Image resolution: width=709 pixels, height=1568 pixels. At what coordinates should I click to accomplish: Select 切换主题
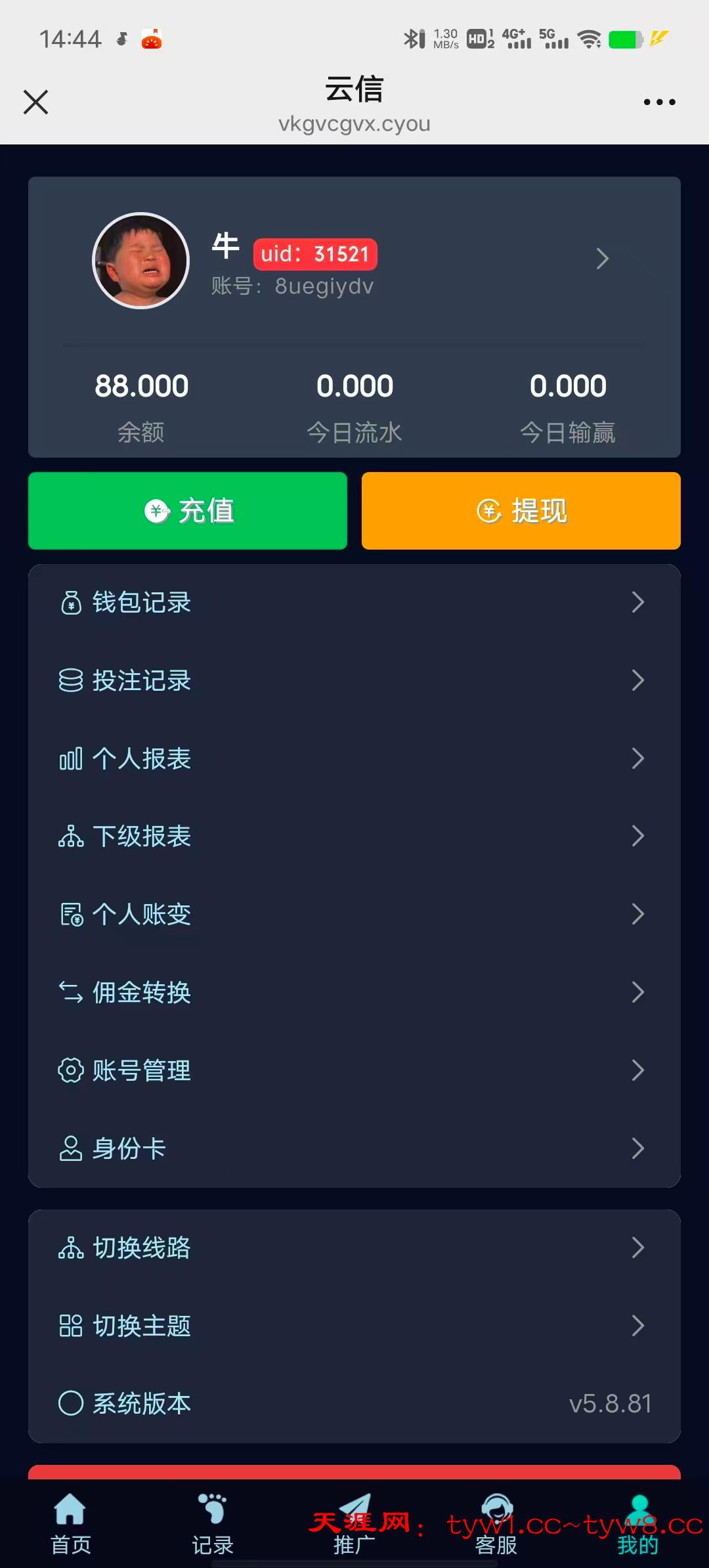(x=354, y=1326)
